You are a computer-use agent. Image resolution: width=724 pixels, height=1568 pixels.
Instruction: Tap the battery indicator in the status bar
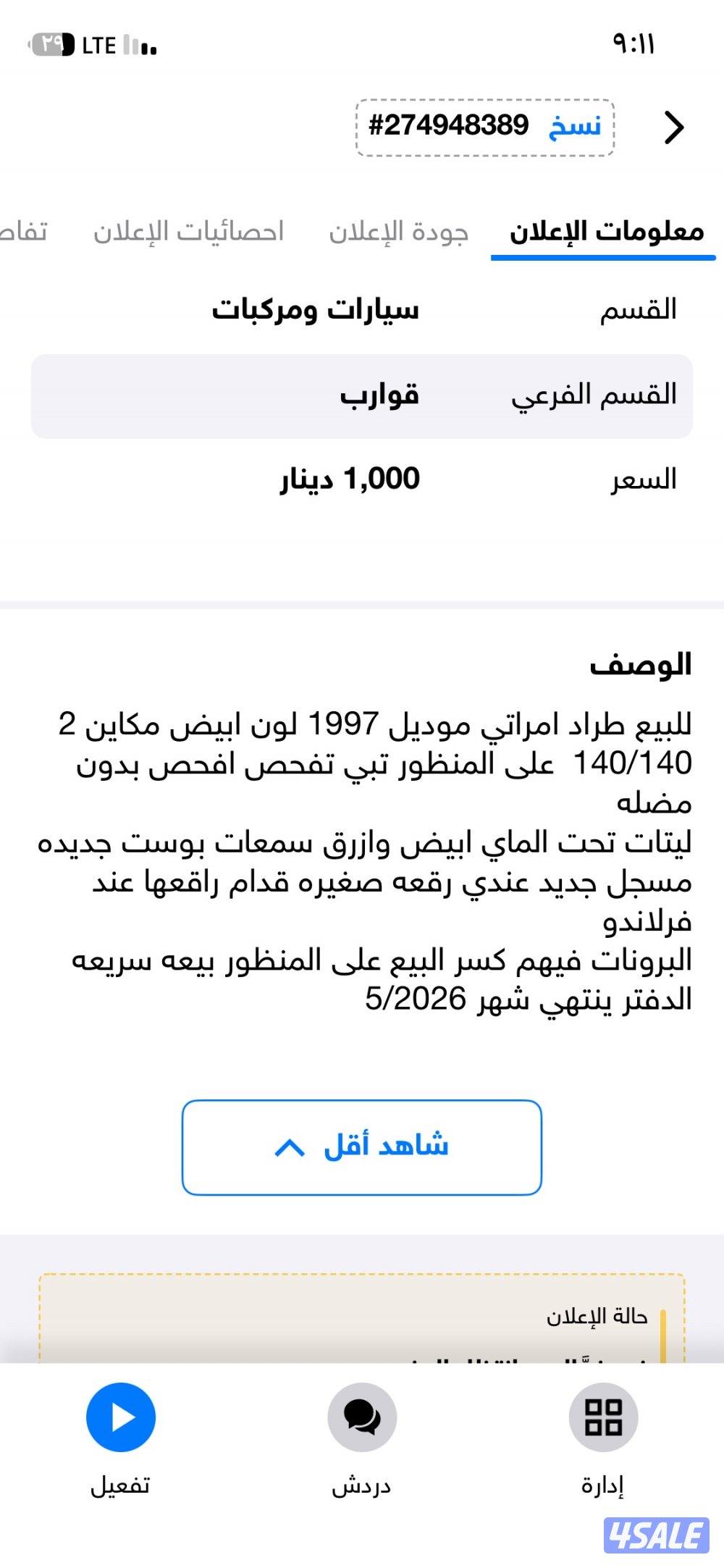(x=49, y=45)
